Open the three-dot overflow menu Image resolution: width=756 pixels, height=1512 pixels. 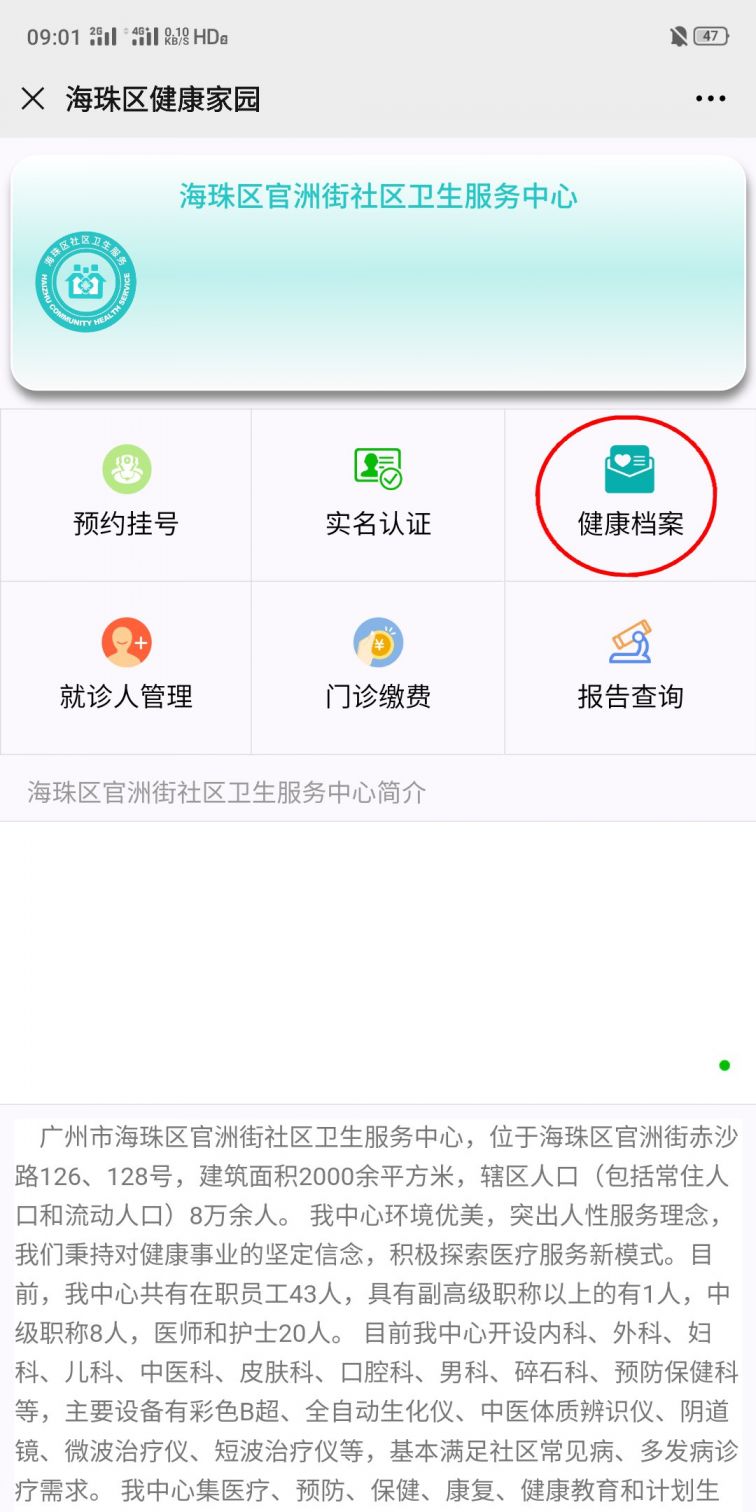[710, 99]
